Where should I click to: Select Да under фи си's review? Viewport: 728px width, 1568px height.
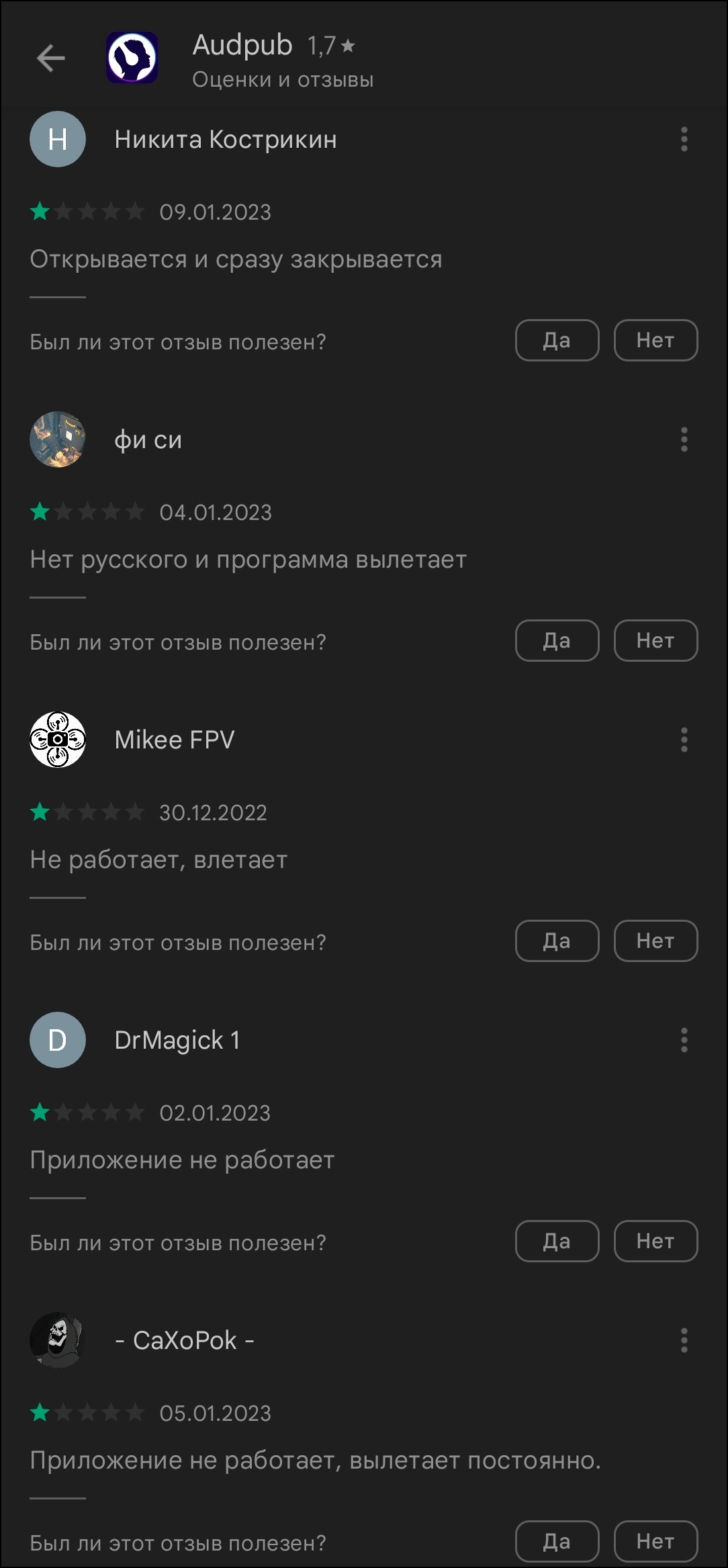pyautogui.click(x=557, y=641)
